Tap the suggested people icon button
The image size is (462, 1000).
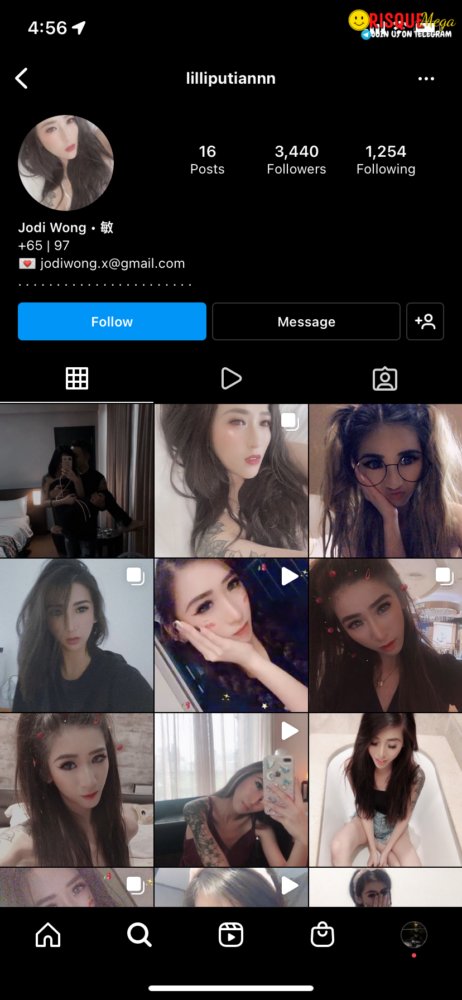425,321
